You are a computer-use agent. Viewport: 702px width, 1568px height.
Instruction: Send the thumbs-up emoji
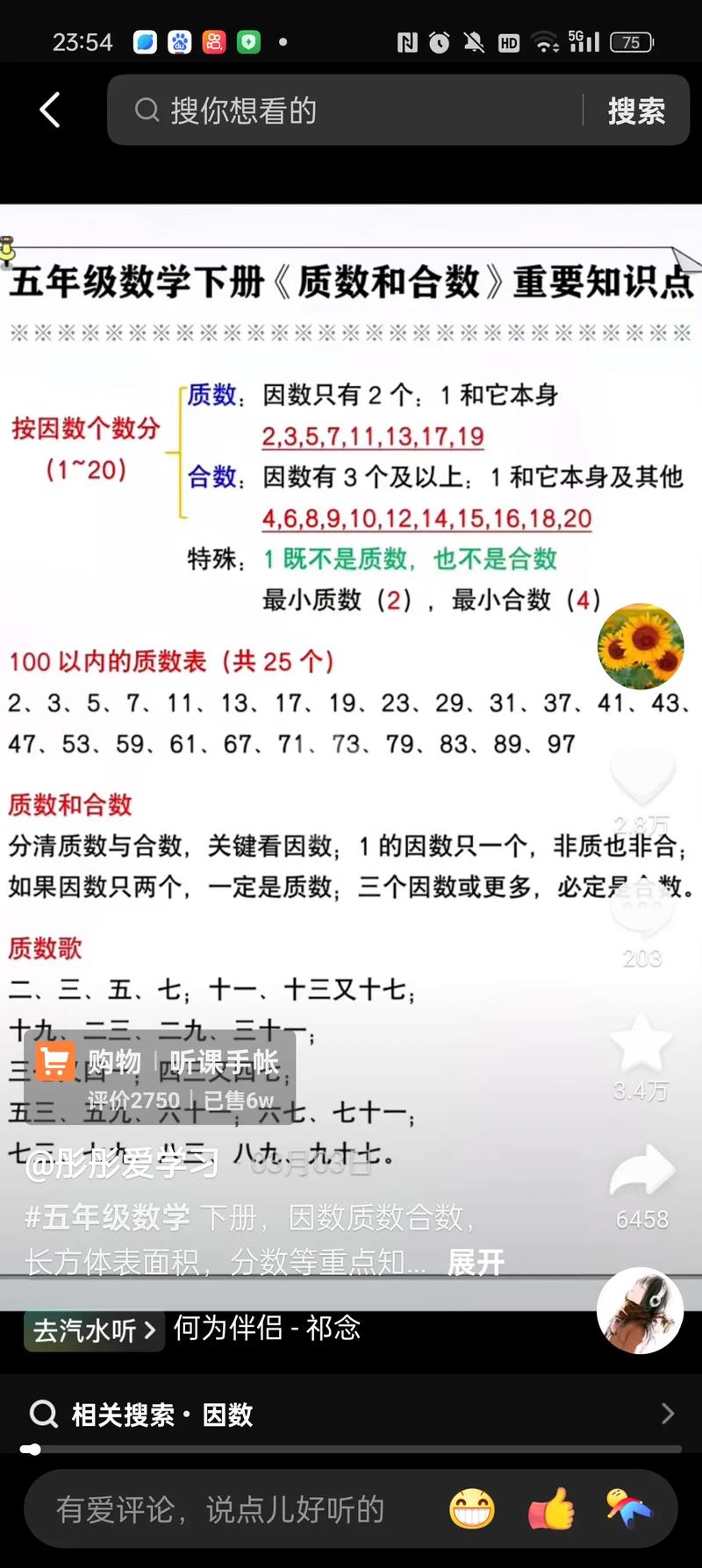coord(551,1509)
